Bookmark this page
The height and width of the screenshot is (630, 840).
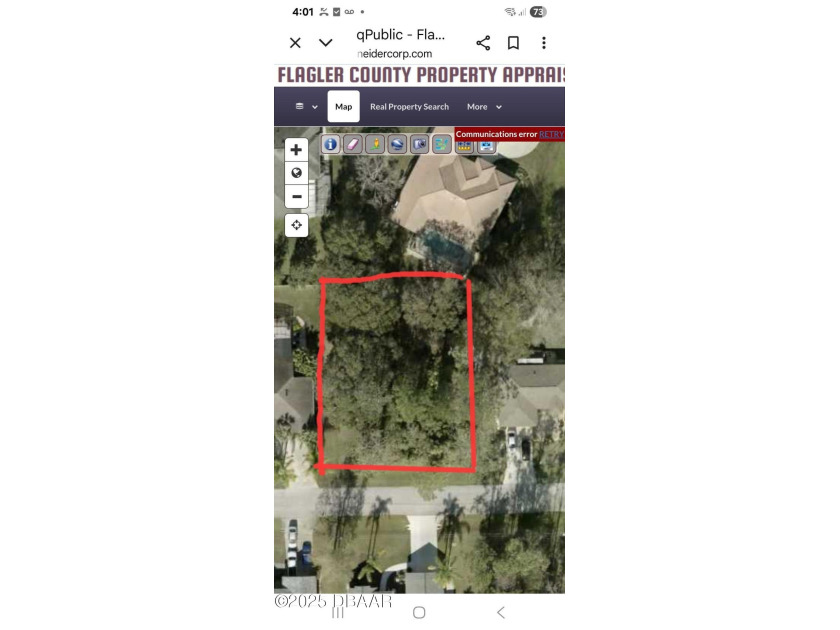[513, 43]
